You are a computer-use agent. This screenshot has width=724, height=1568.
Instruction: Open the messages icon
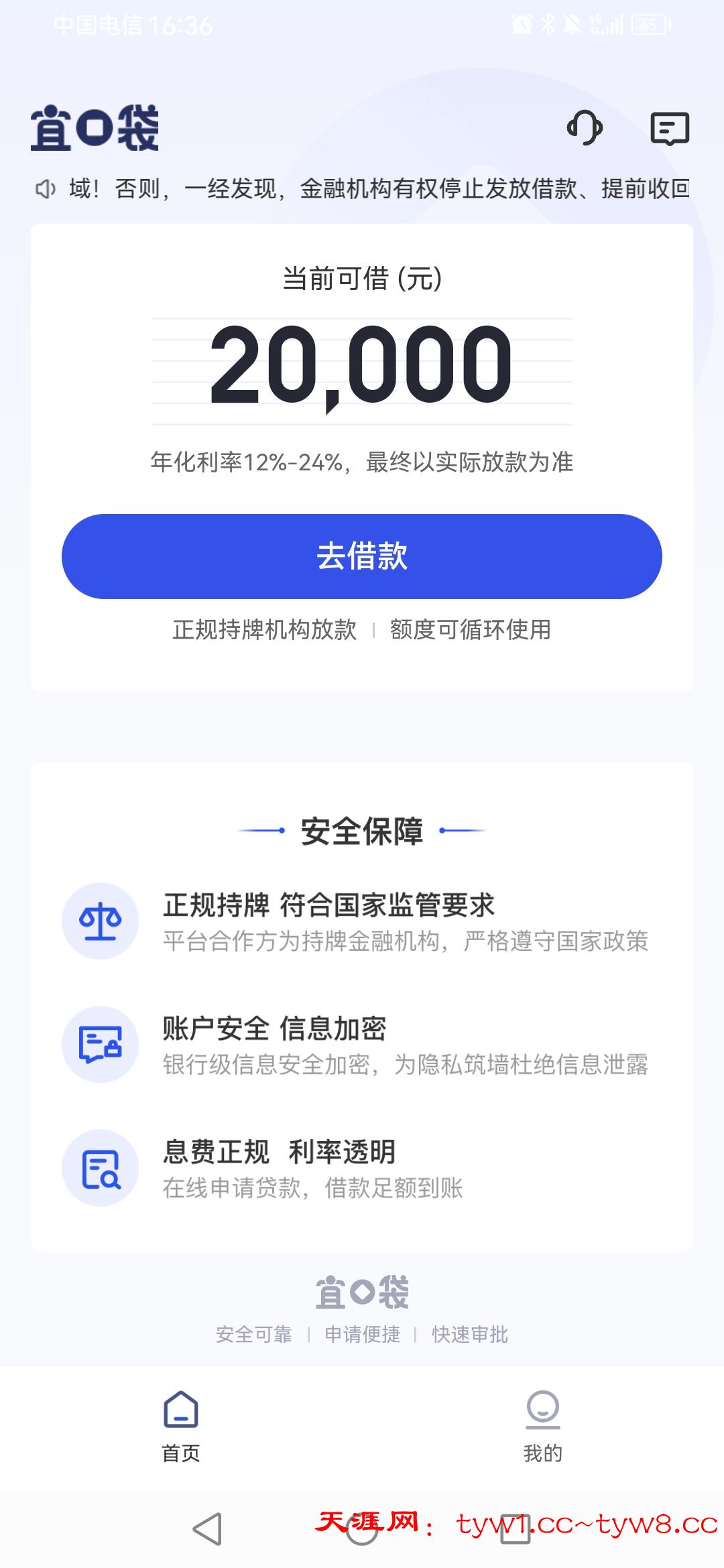(x=670, y=128)
